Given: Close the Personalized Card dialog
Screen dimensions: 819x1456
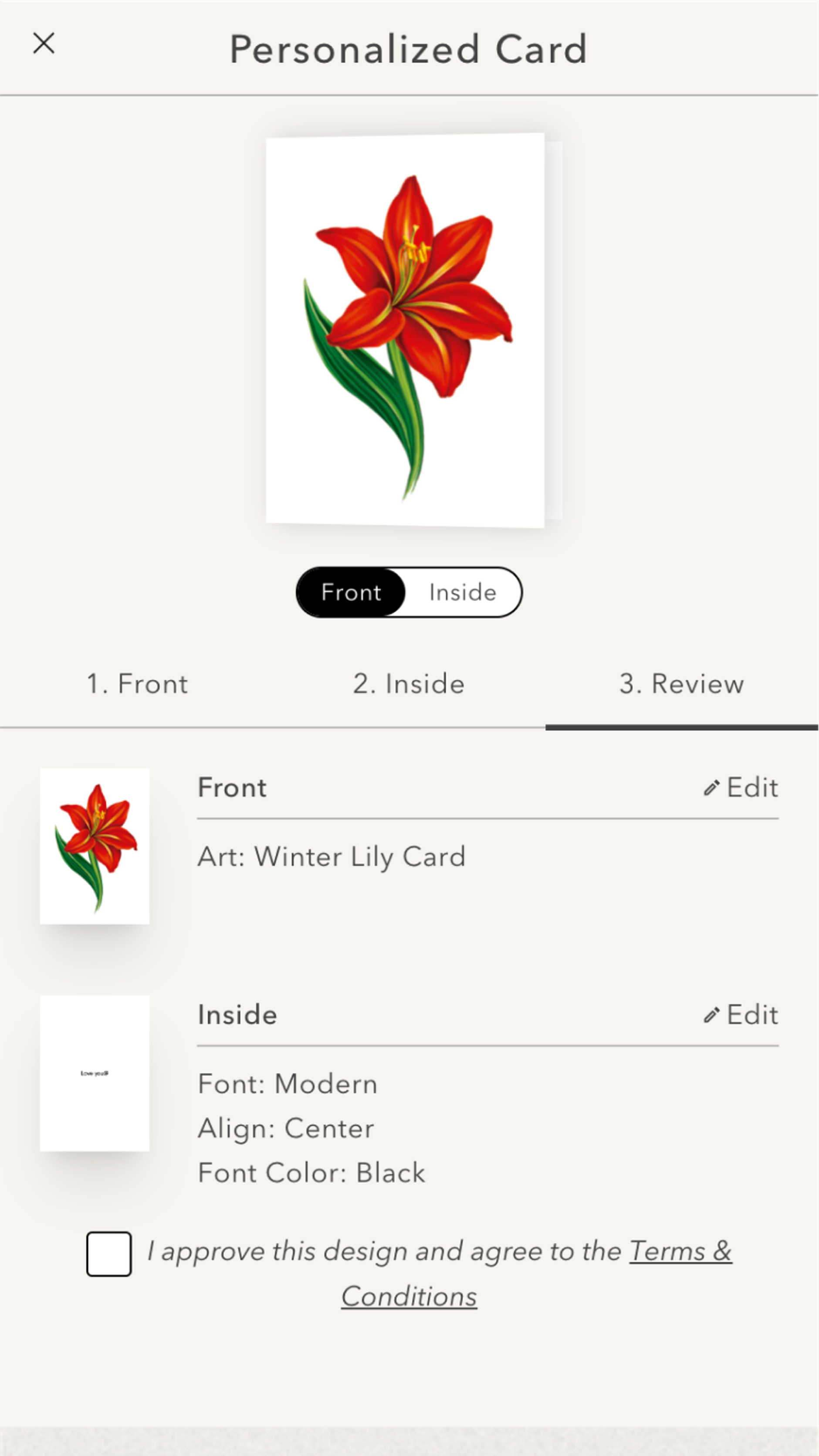Looking at the screenshot, I should pyautogui.click(x=44, y=43).
